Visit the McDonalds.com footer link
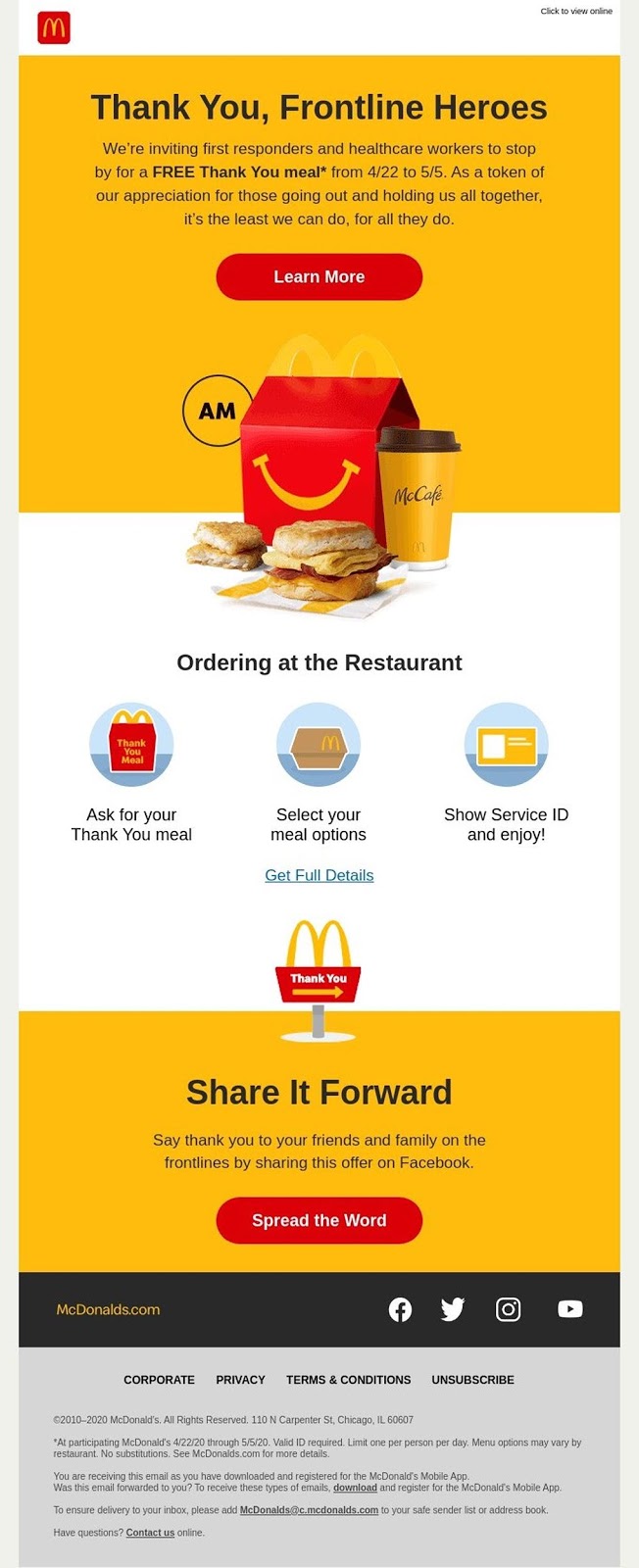Screen dimensions: 639x1568 click(x=108, y=1309)
